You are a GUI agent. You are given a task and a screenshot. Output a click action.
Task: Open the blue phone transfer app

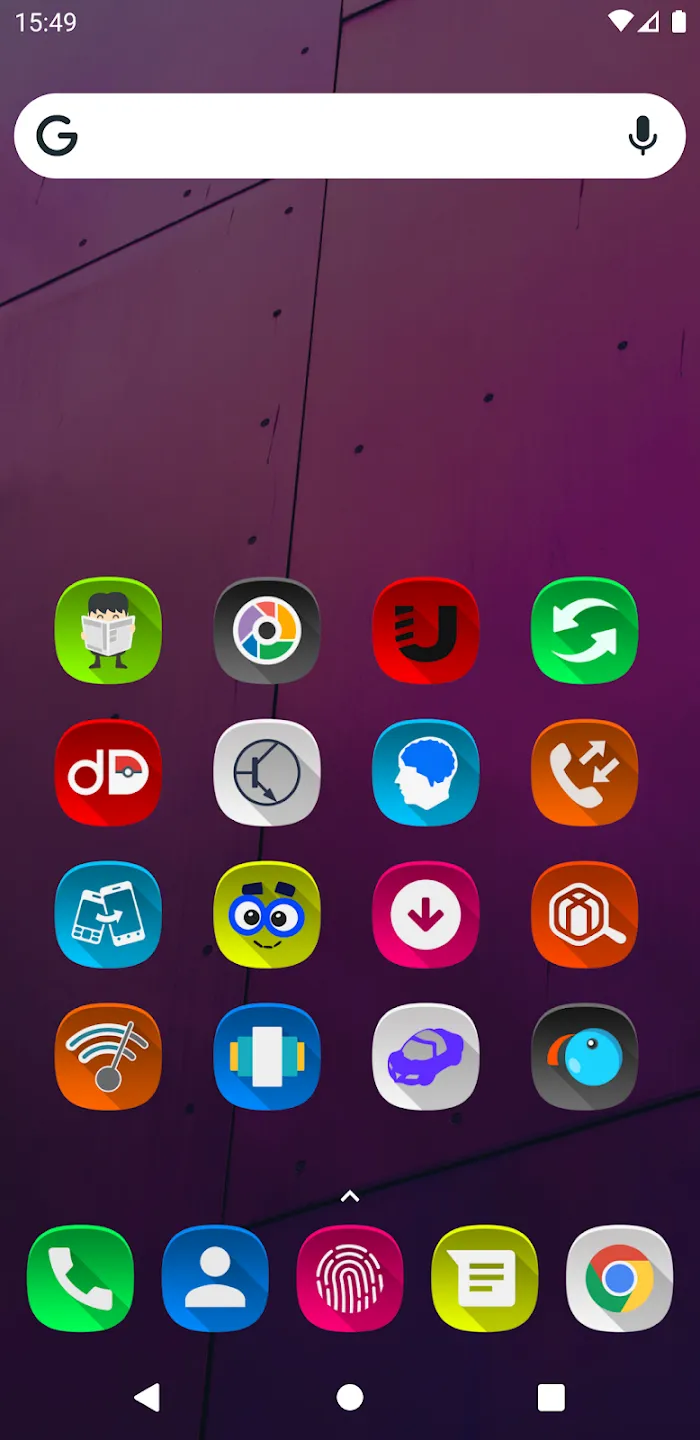(x=108, y=914)
